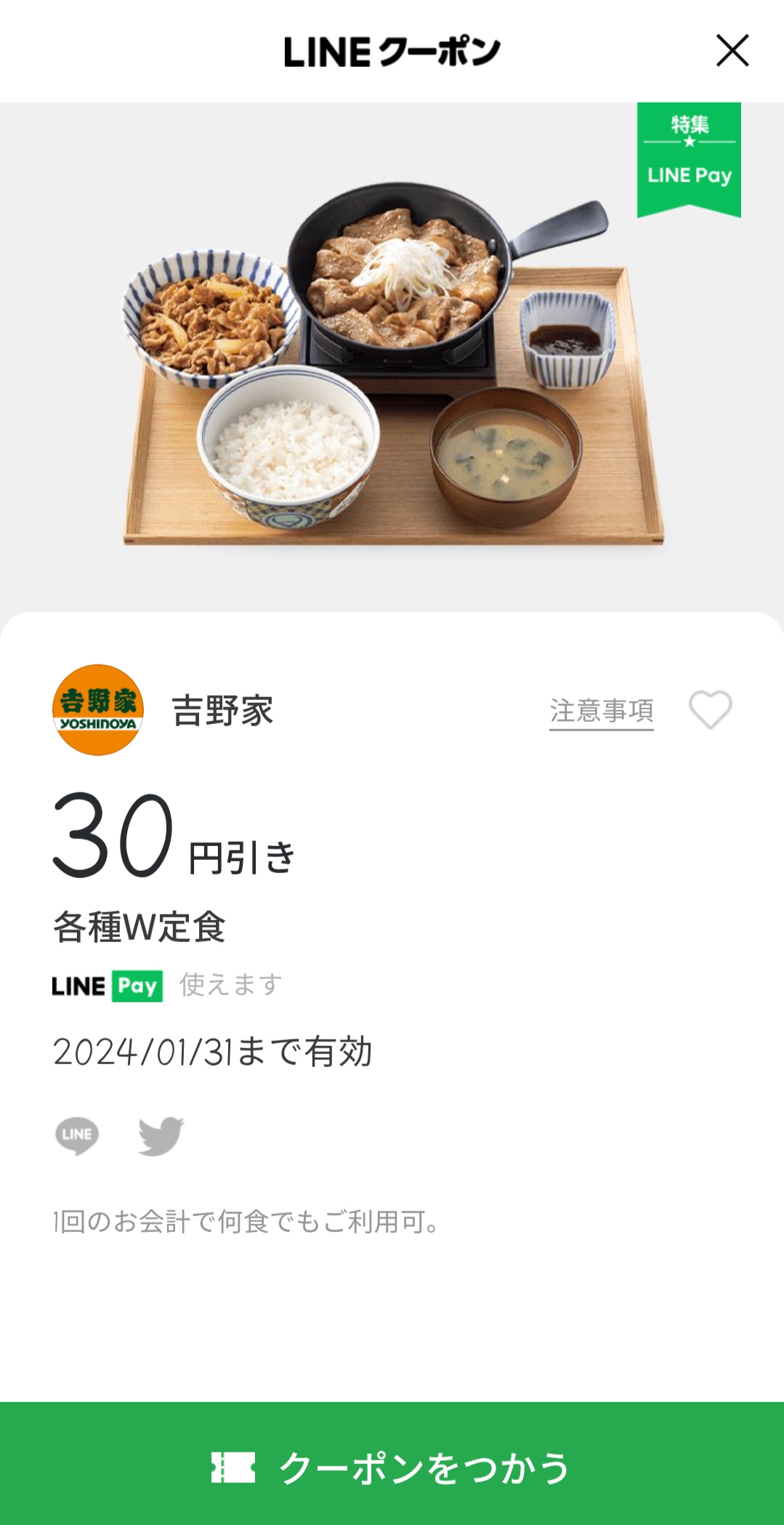Screen dimensions: 784x1525
Task: Open the 吉野家 store logo
Action: point(98,710)
